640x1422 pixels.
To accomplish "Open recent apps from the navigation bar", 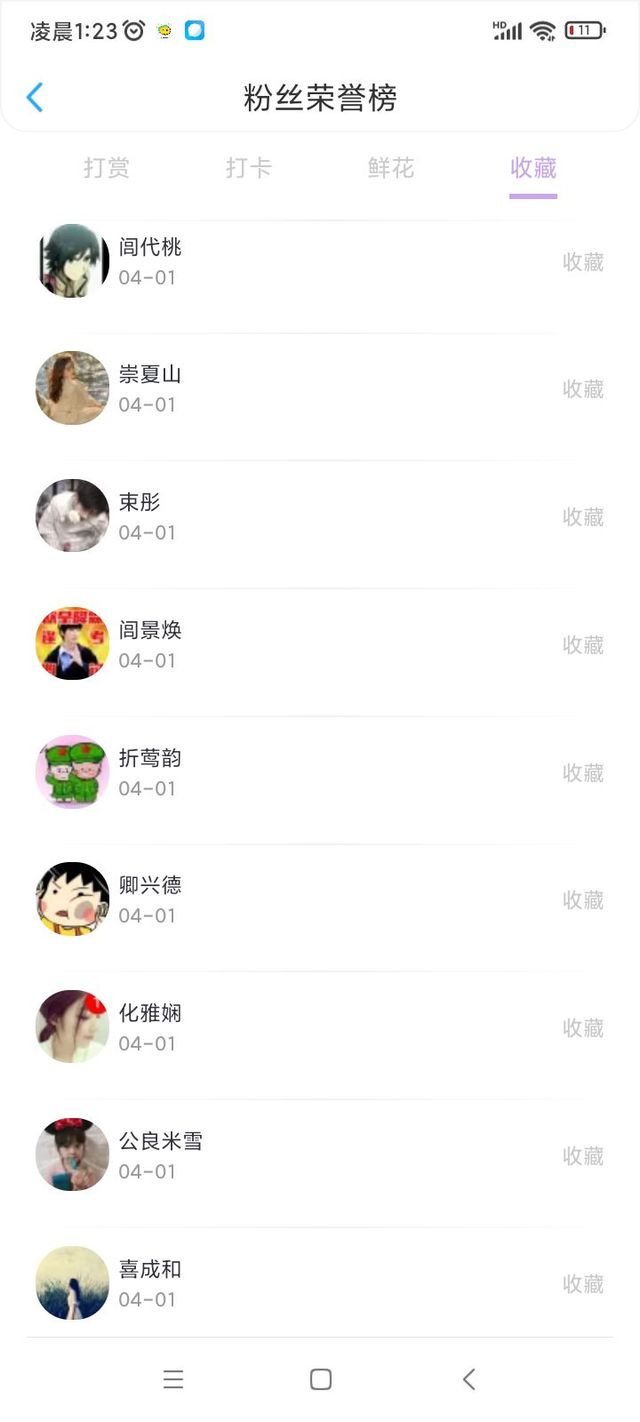I will coord(173,1379).
